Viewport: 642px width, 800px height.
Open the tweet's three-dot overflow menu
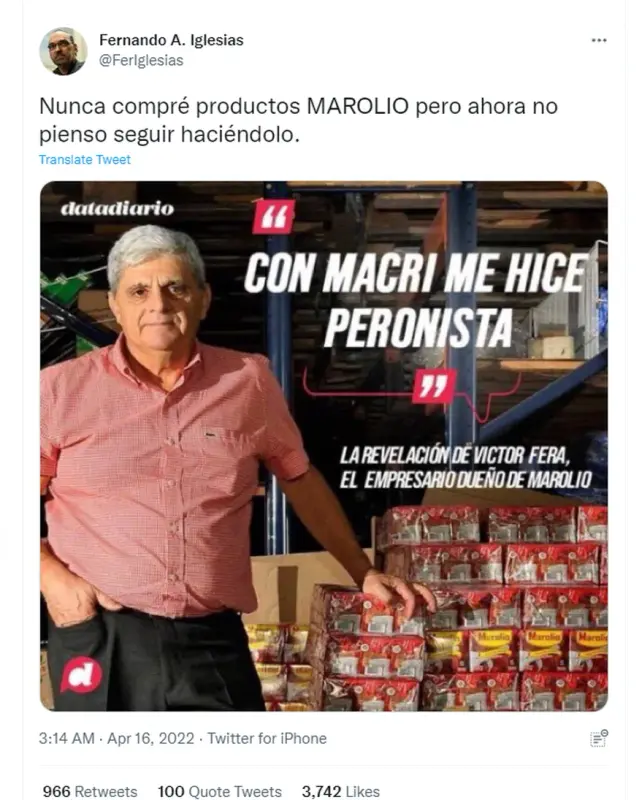point(599,41)
